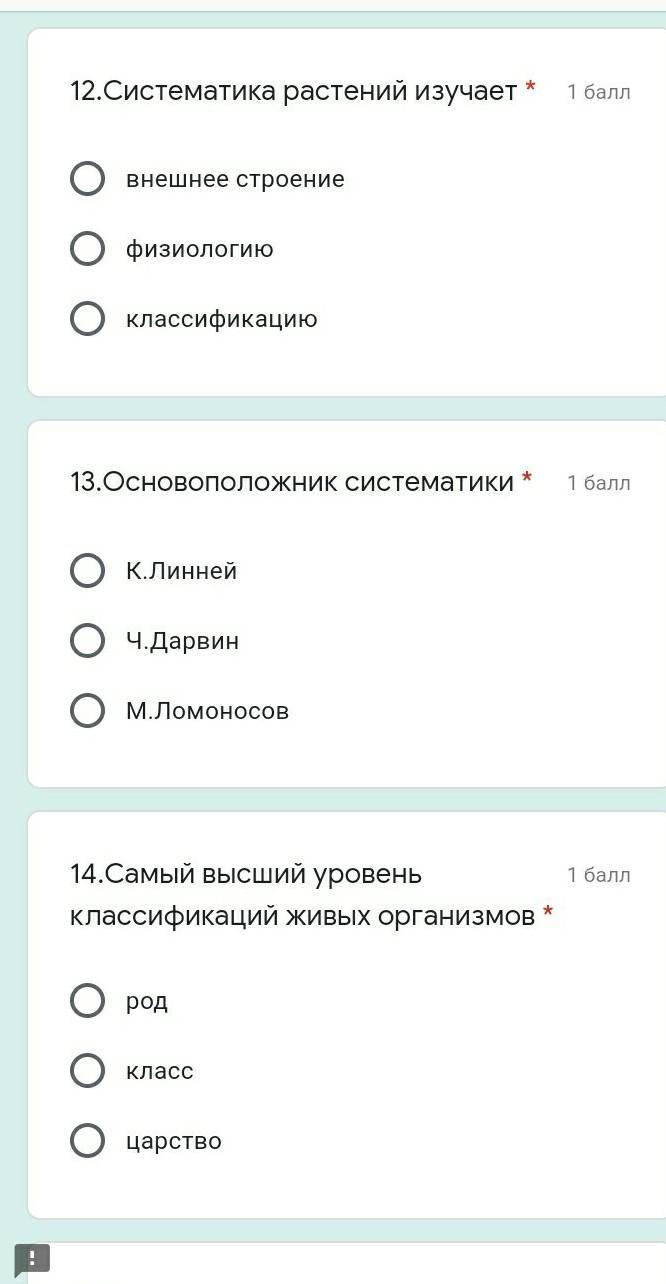Select 'Ч.Дарвин' radio option

coord(88,641)
